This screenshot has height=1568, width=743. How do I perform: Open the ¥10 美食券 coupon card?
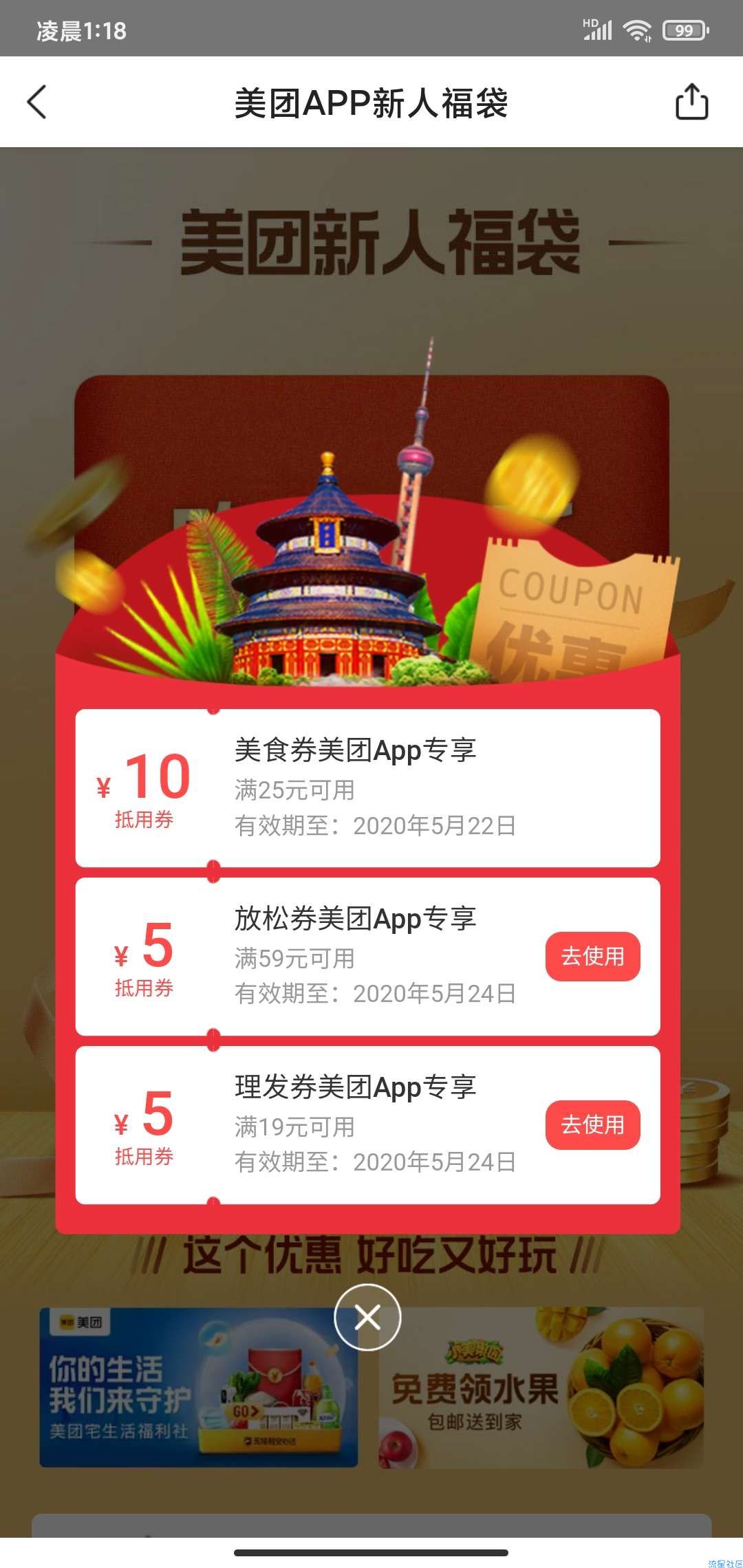tap(367, 788)
